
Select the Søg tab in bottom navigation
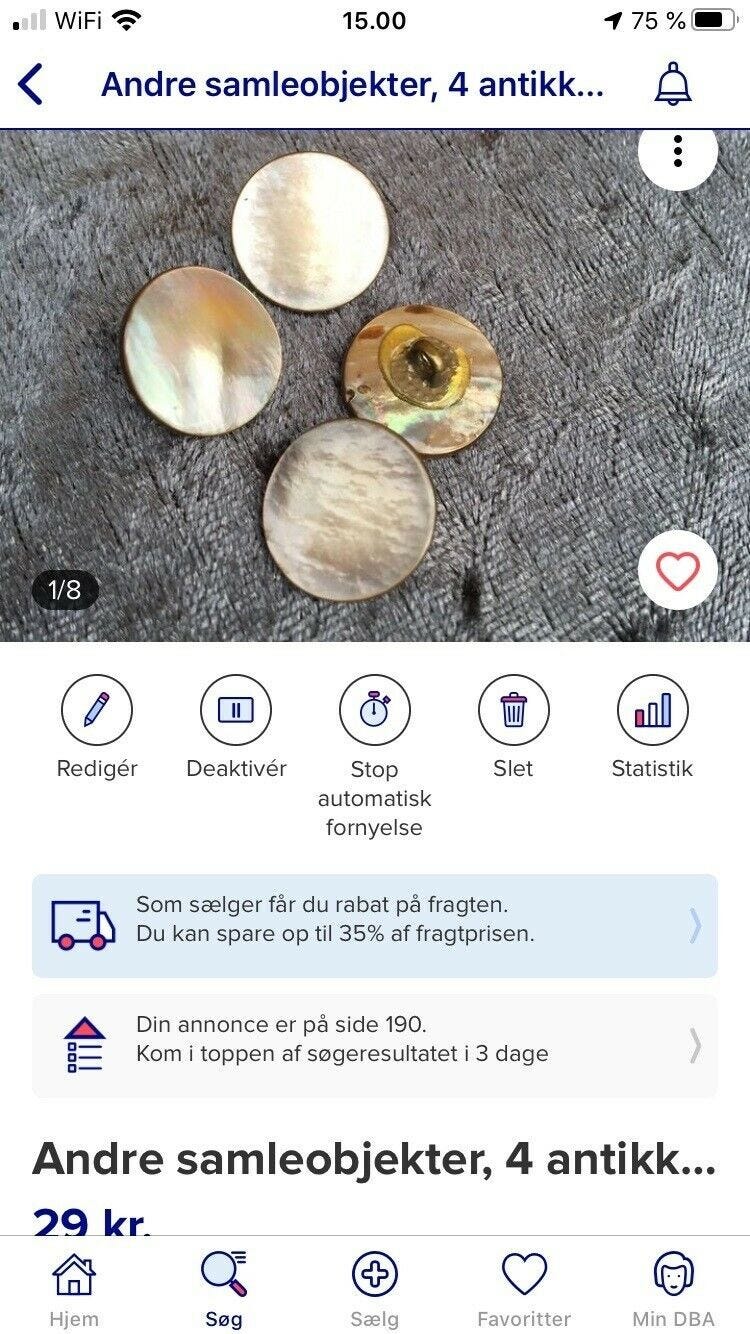coord(224,1274)
